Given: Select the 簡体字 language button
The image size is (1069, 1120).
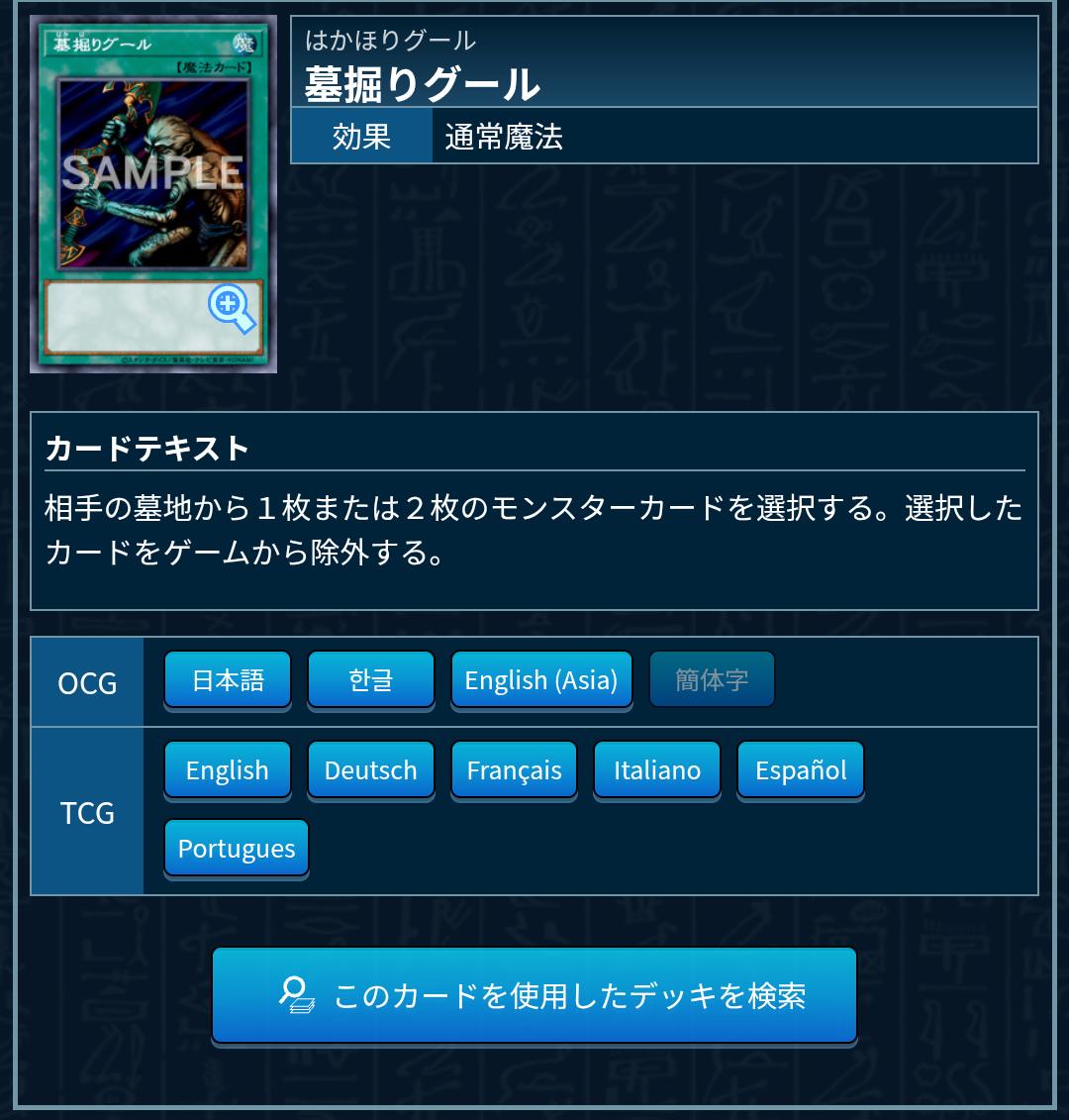Looking at the screenshot, I should 712,680.
